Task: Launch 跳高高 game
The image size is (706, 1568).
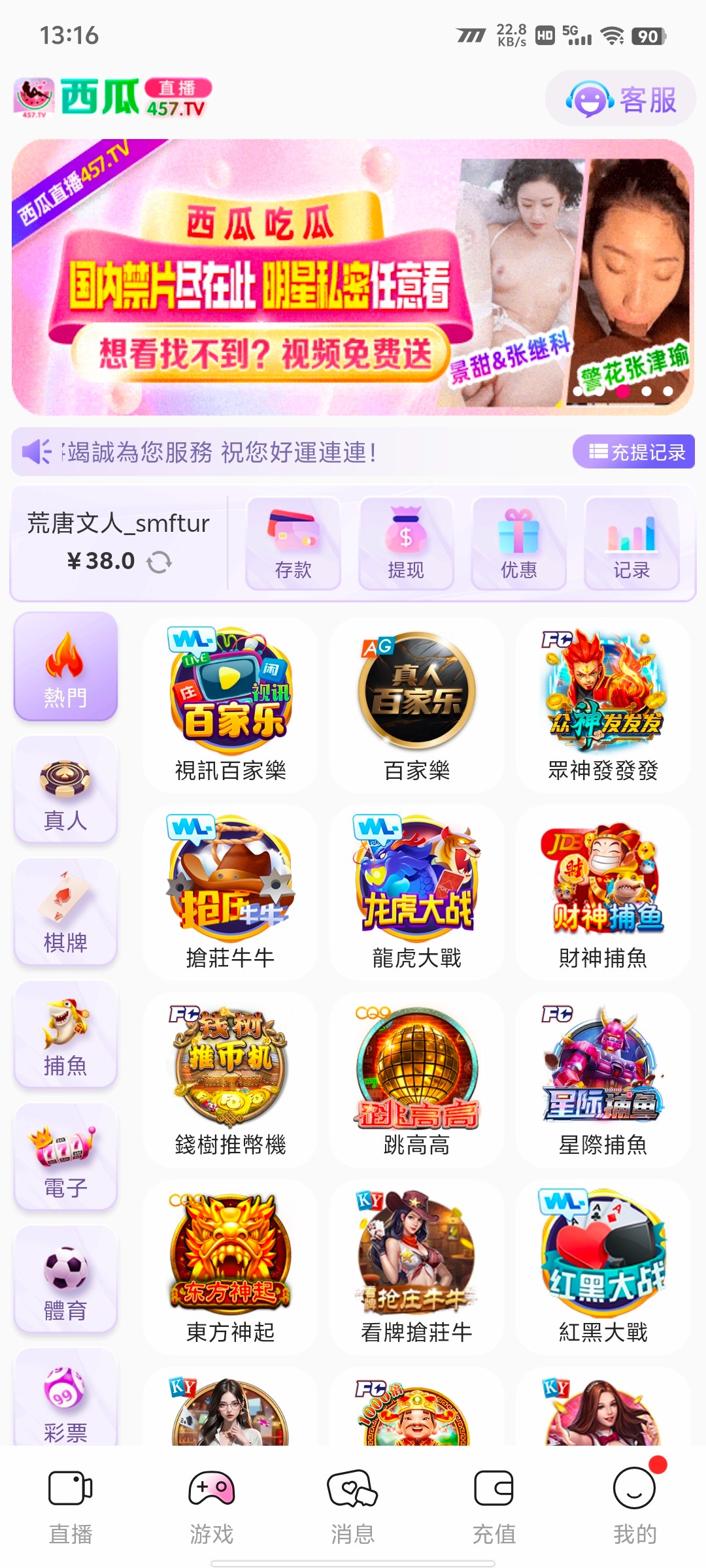Action: point(416,1079)
